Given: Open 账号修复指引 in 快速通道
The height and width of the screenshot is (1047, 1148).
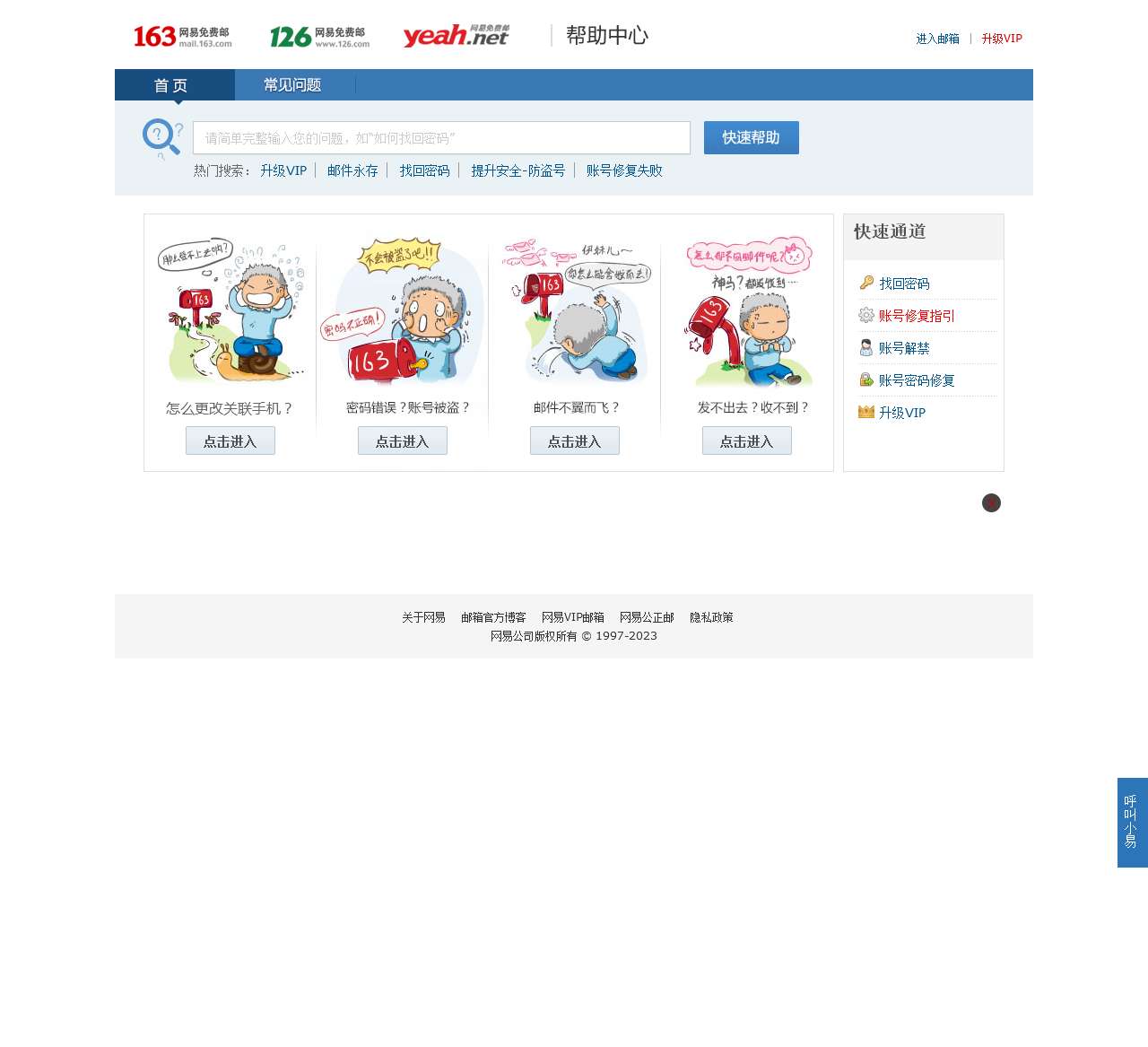Looking at the screenshot, I should (x=917, y=316).
